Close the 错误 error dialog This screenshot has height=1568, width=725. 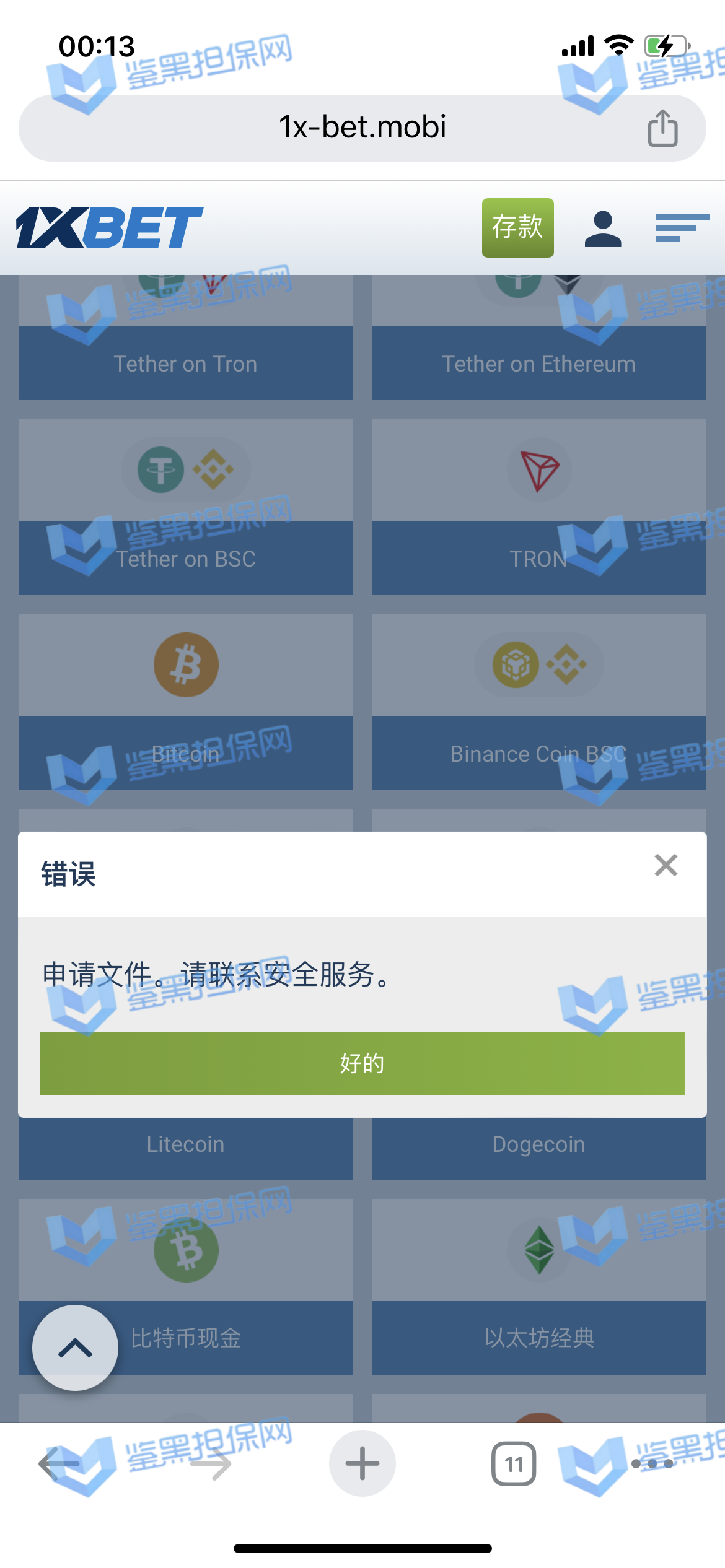click(x=666, y=865)
